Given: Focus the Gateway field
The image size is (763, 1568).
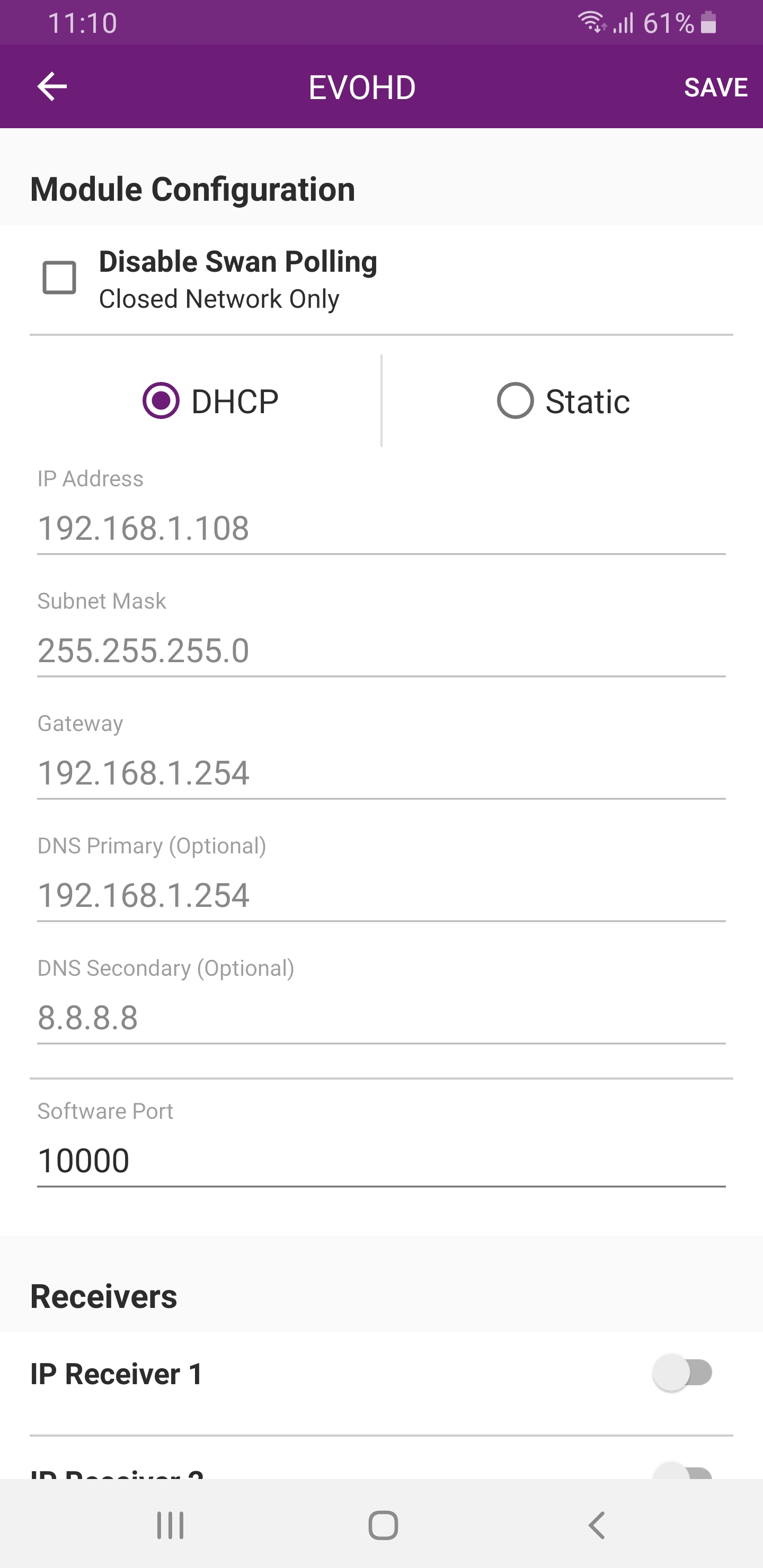Looking at the screenshot, I should click(x=380, y=772).
